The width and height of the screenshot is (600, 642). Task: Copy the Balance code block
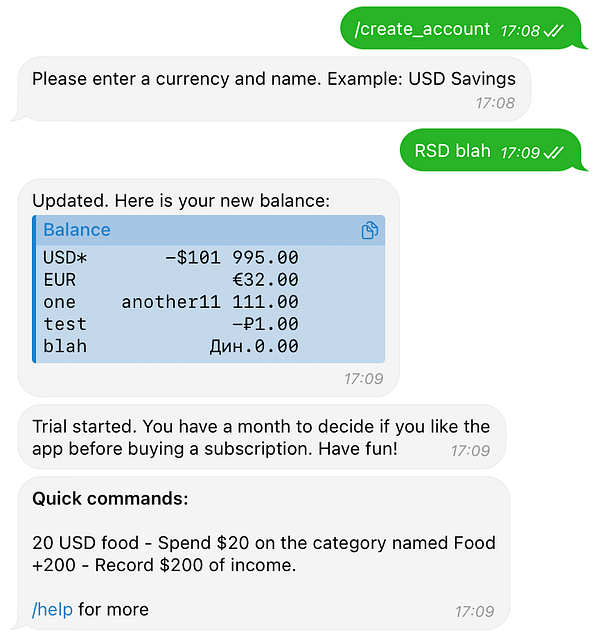[369, 231]
